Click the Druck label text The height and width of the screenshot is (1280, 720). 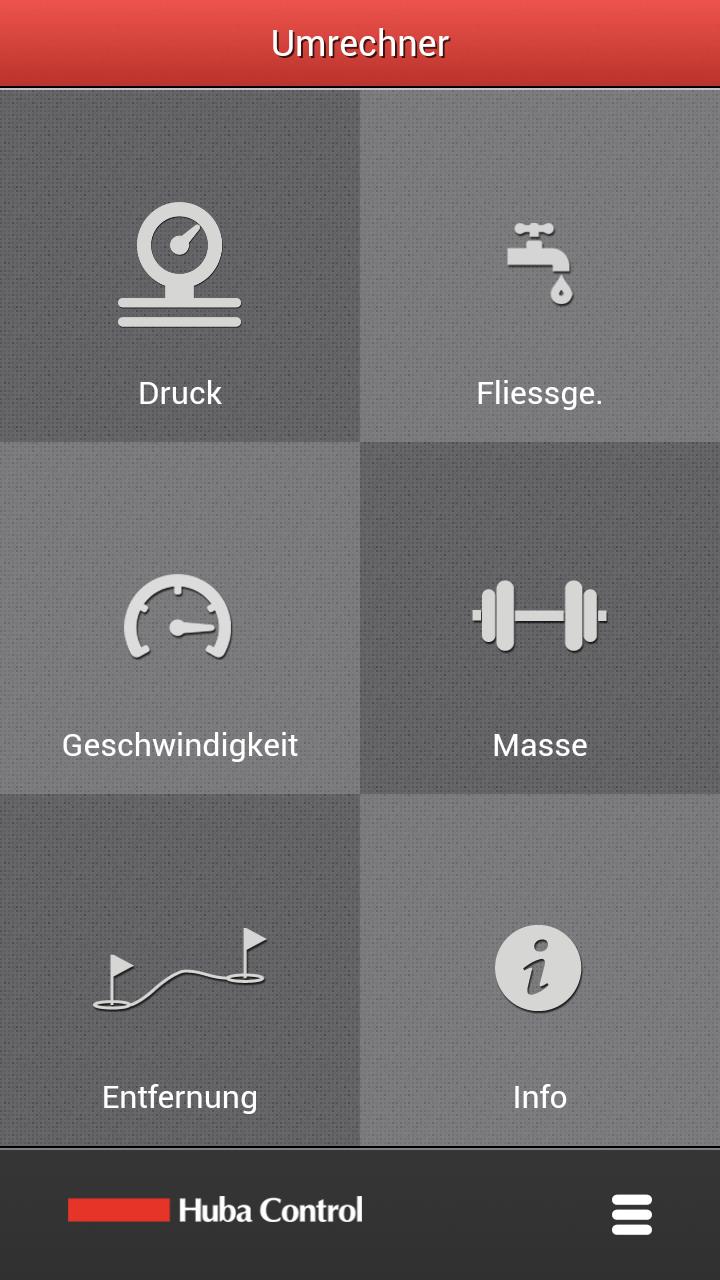[180, 392]
